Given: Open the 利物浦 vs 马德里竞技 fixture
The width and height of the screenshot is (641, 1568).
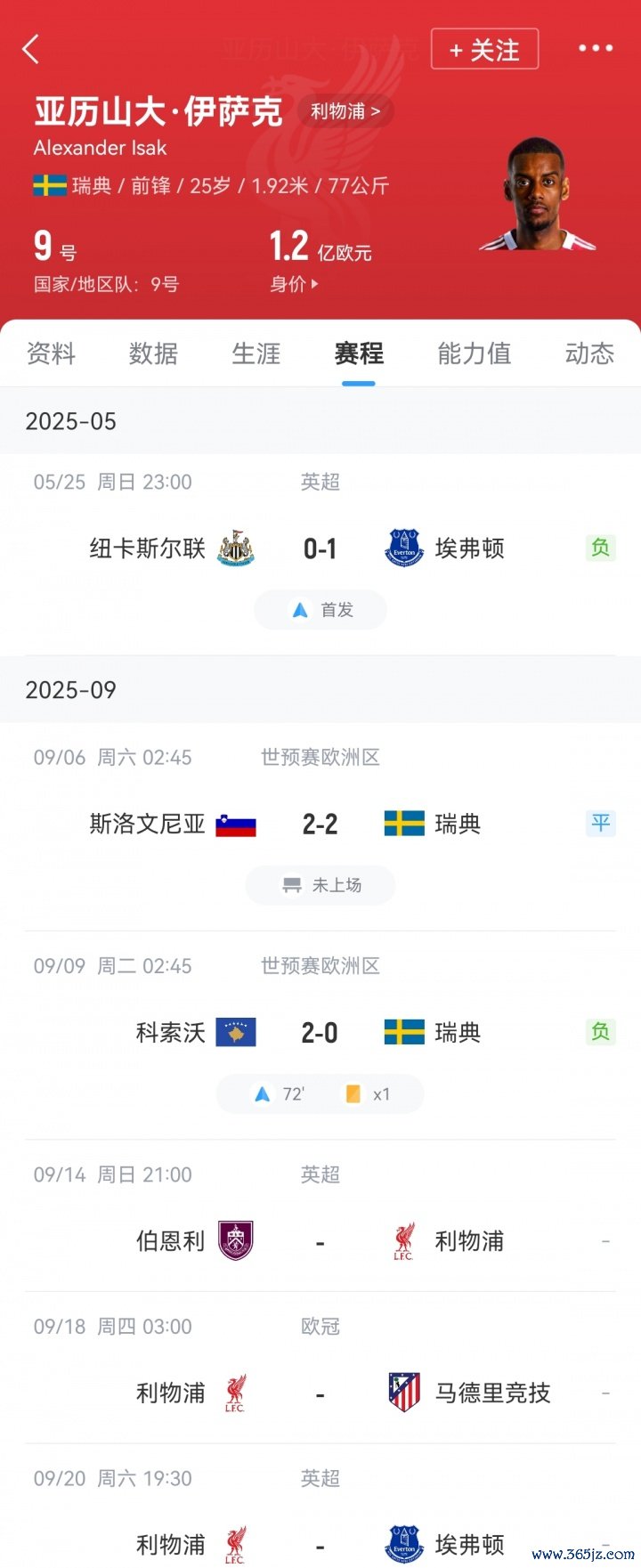Looking at the screenshot, I should click(x=320, y=1393).
